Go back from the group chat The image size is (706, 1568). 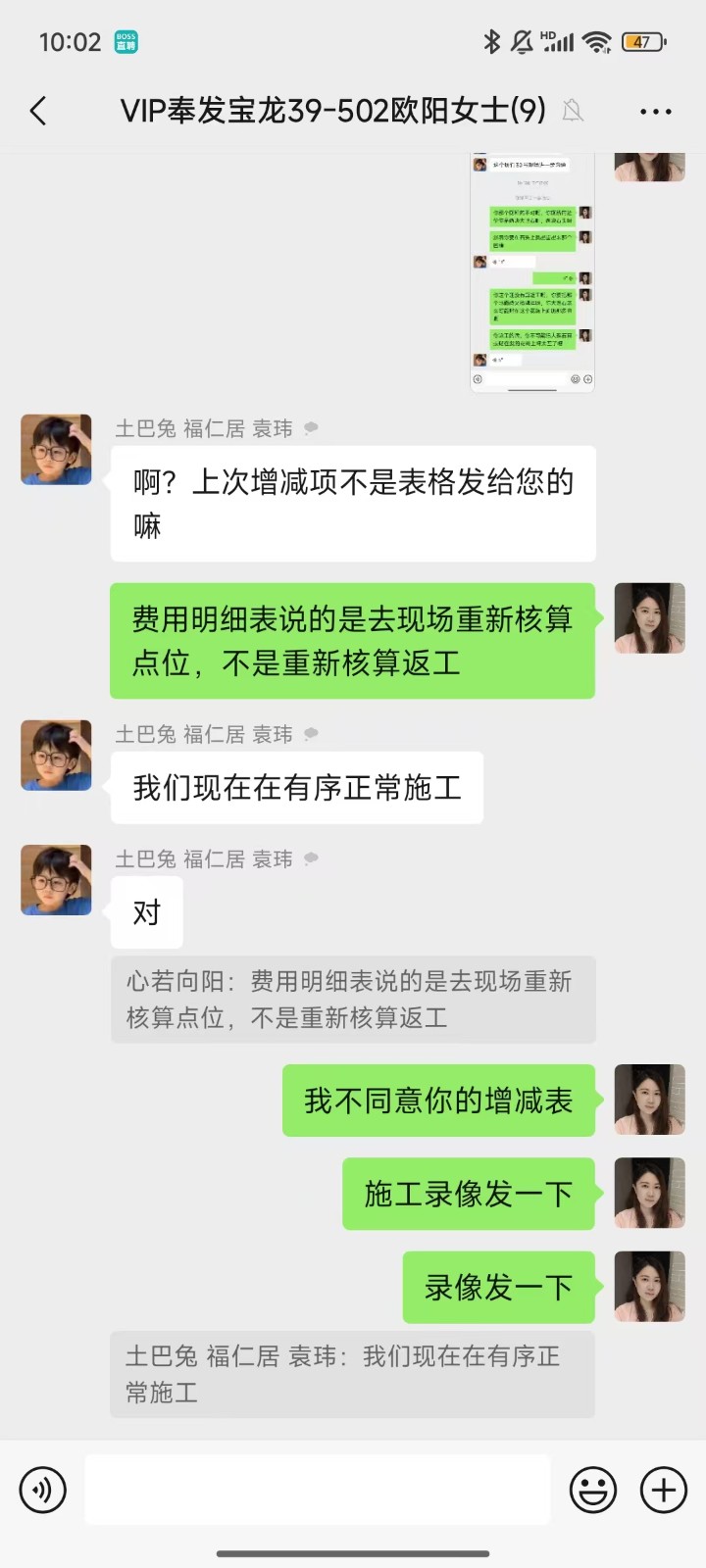click(x=39, y=111)
